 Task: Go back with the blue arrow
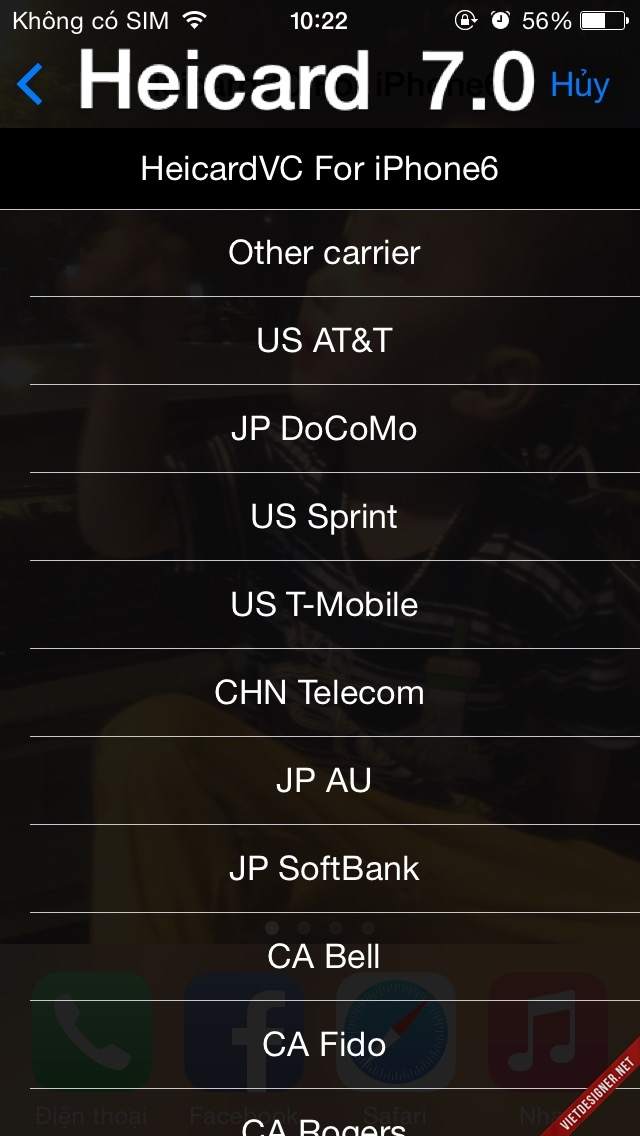pyautogui.click(x=30, y=84)
